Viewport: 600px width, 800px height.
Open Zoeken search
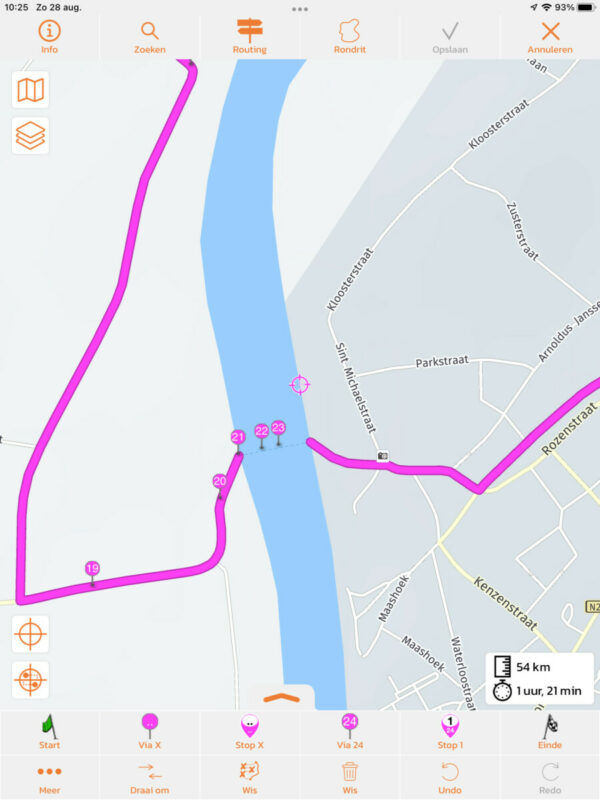click(x=149, y=36)
